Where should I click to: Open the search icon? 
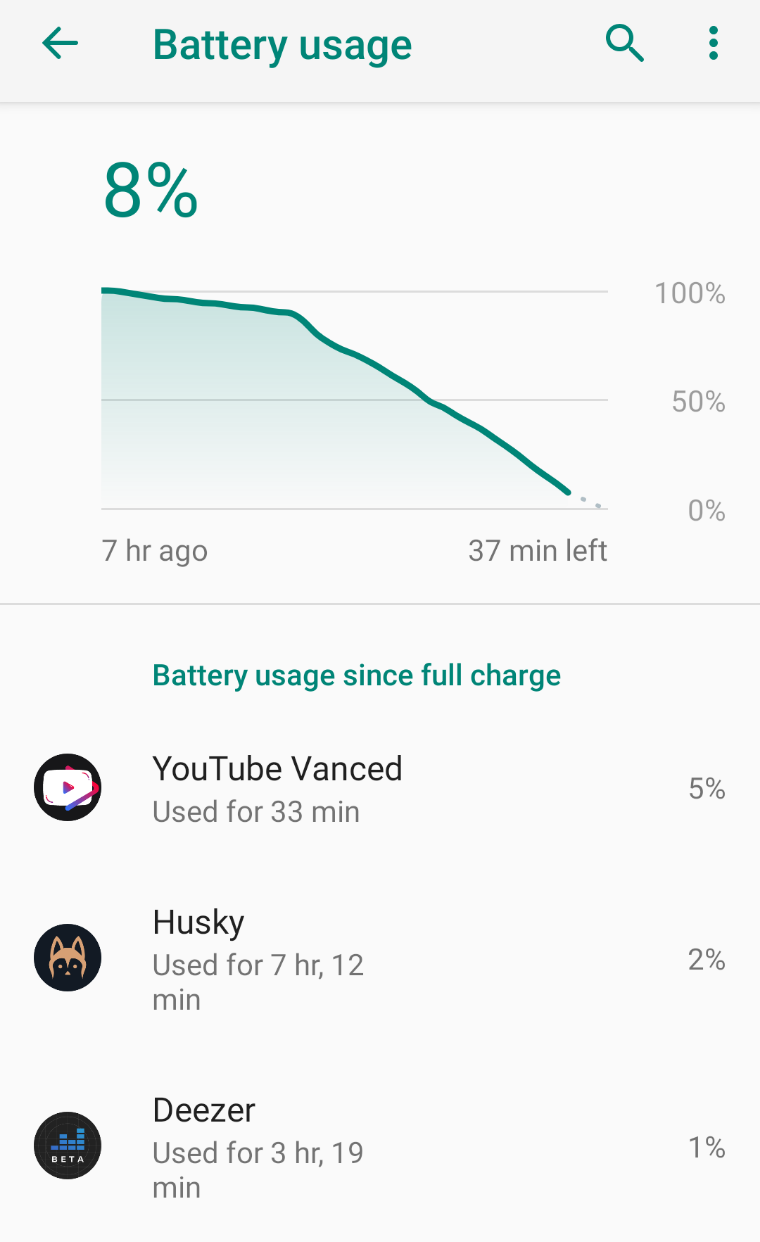625,44
